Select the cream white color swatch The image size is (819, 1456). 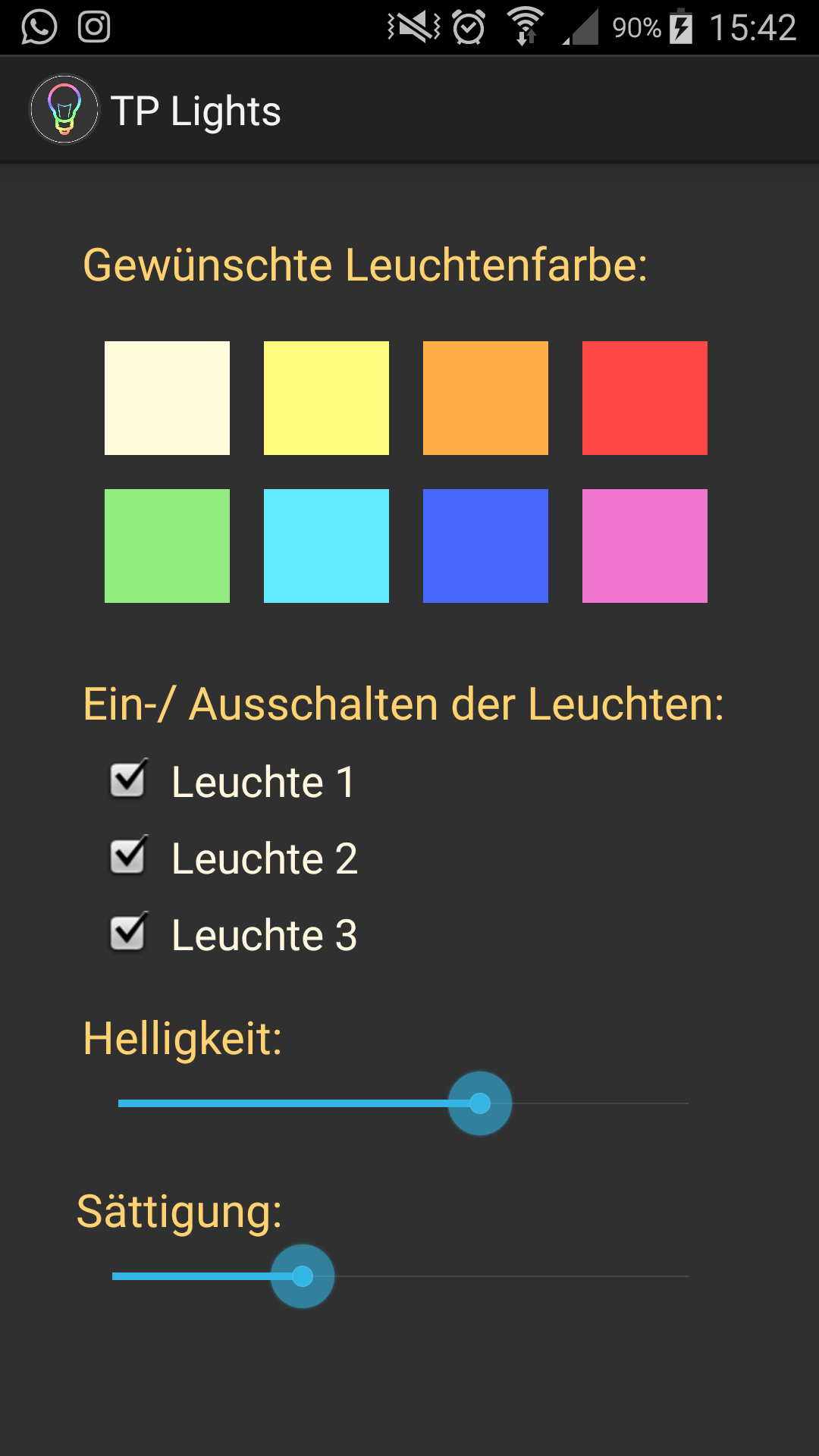pos(167,398)
